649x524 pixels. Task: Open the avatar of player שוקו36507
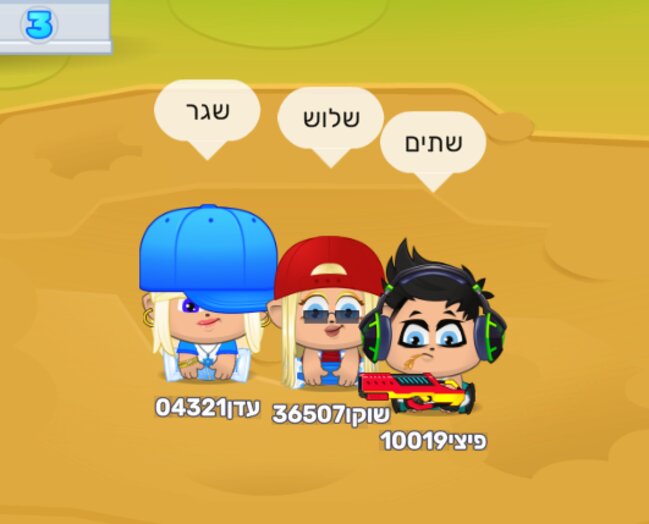(327, 315)
